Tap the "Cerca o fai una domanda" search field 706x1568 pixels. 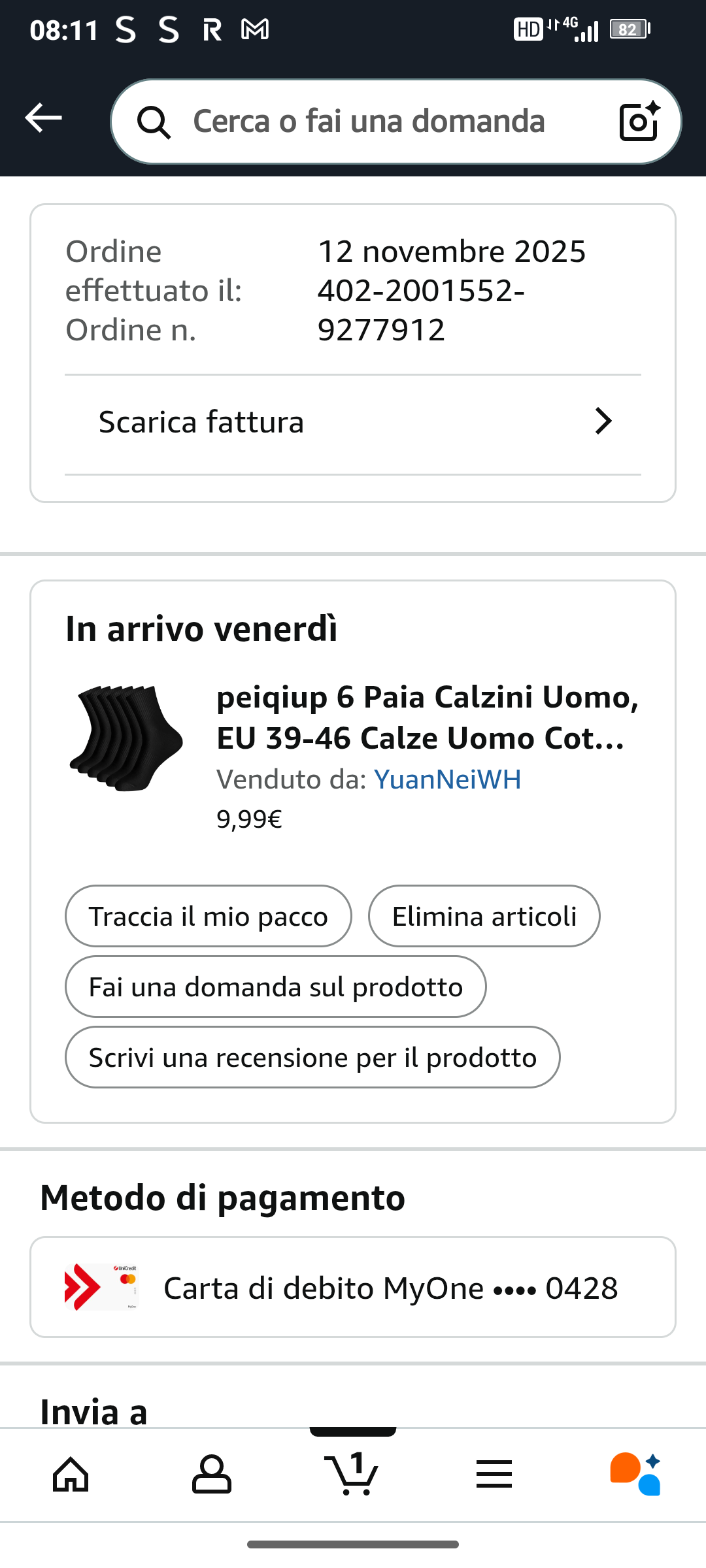point(368,122)
